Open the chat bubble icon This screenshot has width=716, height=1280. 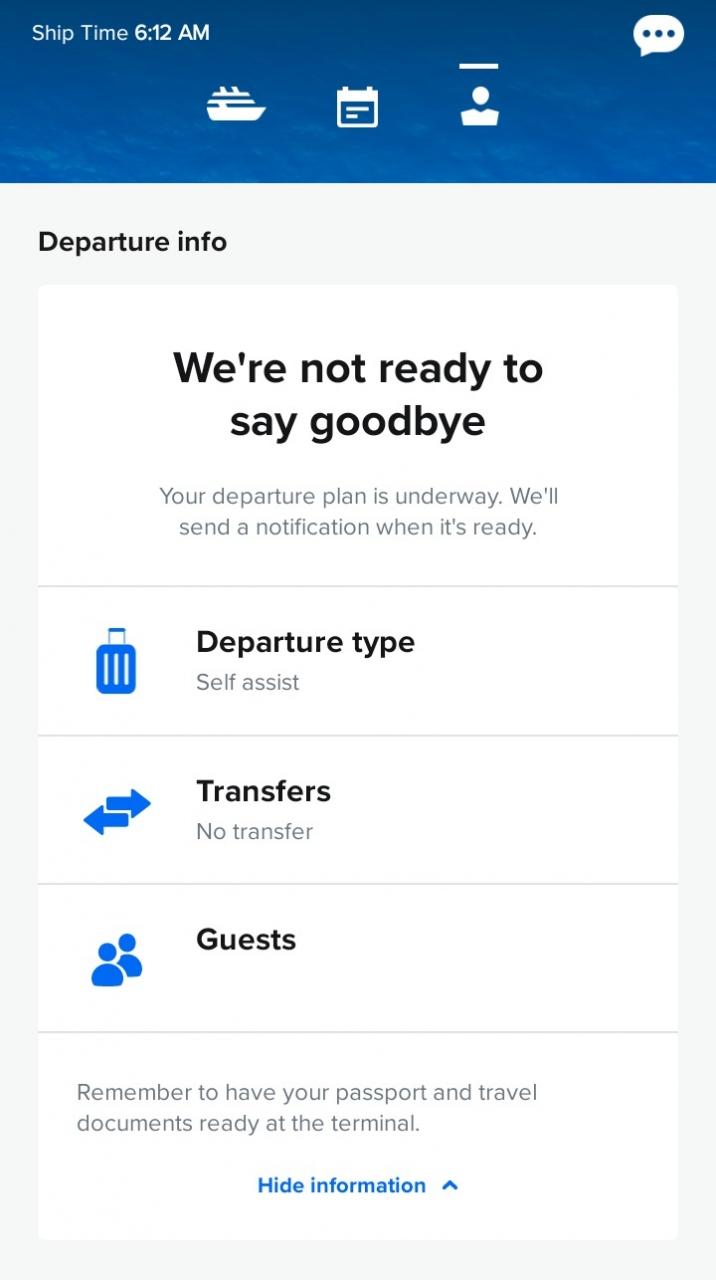click(658, 36)
